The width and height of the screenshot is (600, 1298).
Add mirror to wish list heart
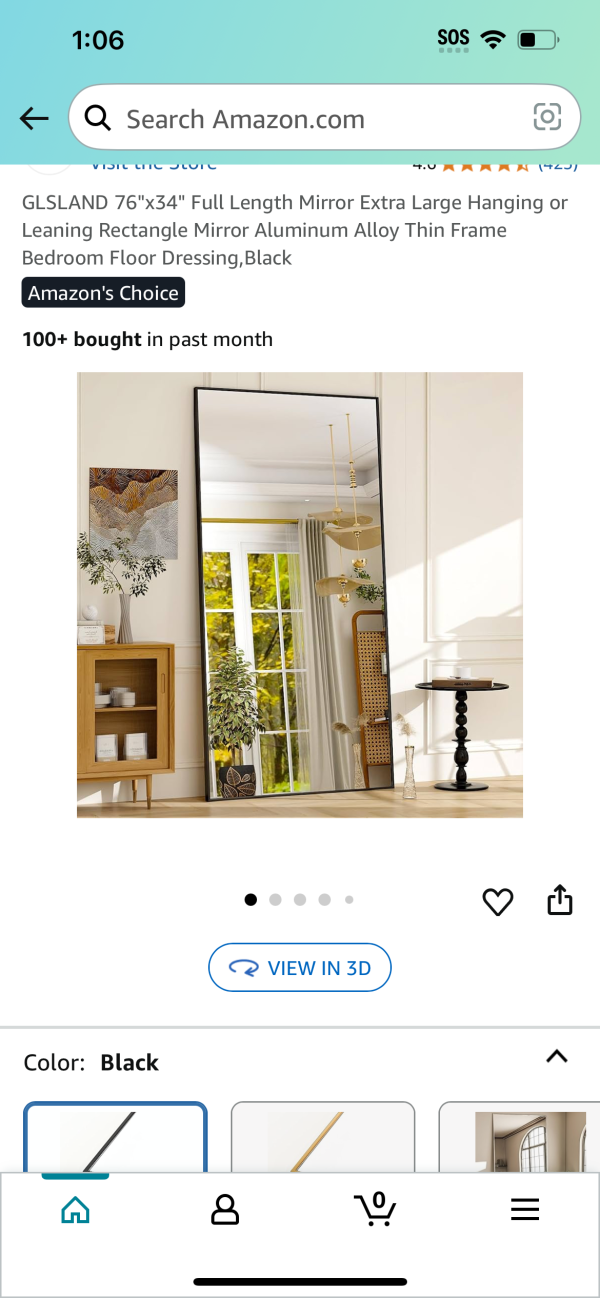[x=497, y=902]
